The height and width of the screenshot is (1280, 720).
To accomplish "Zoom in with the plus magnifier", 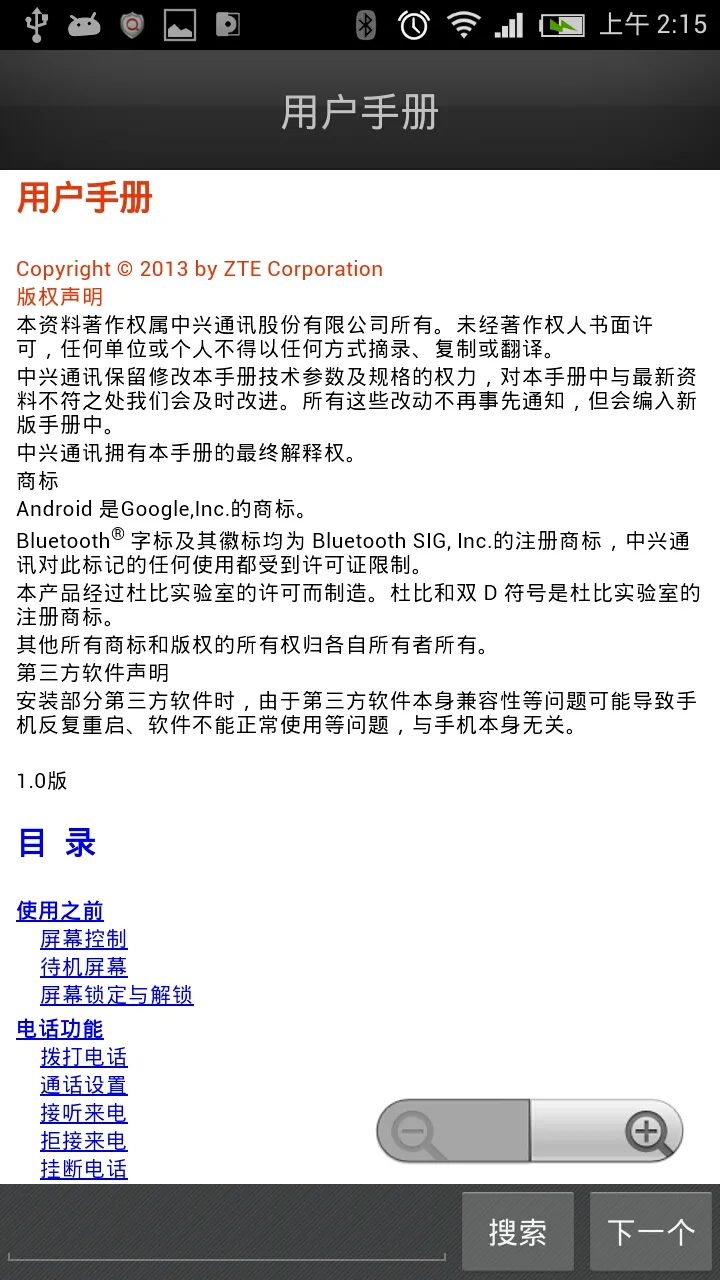I will point(607,1132).
